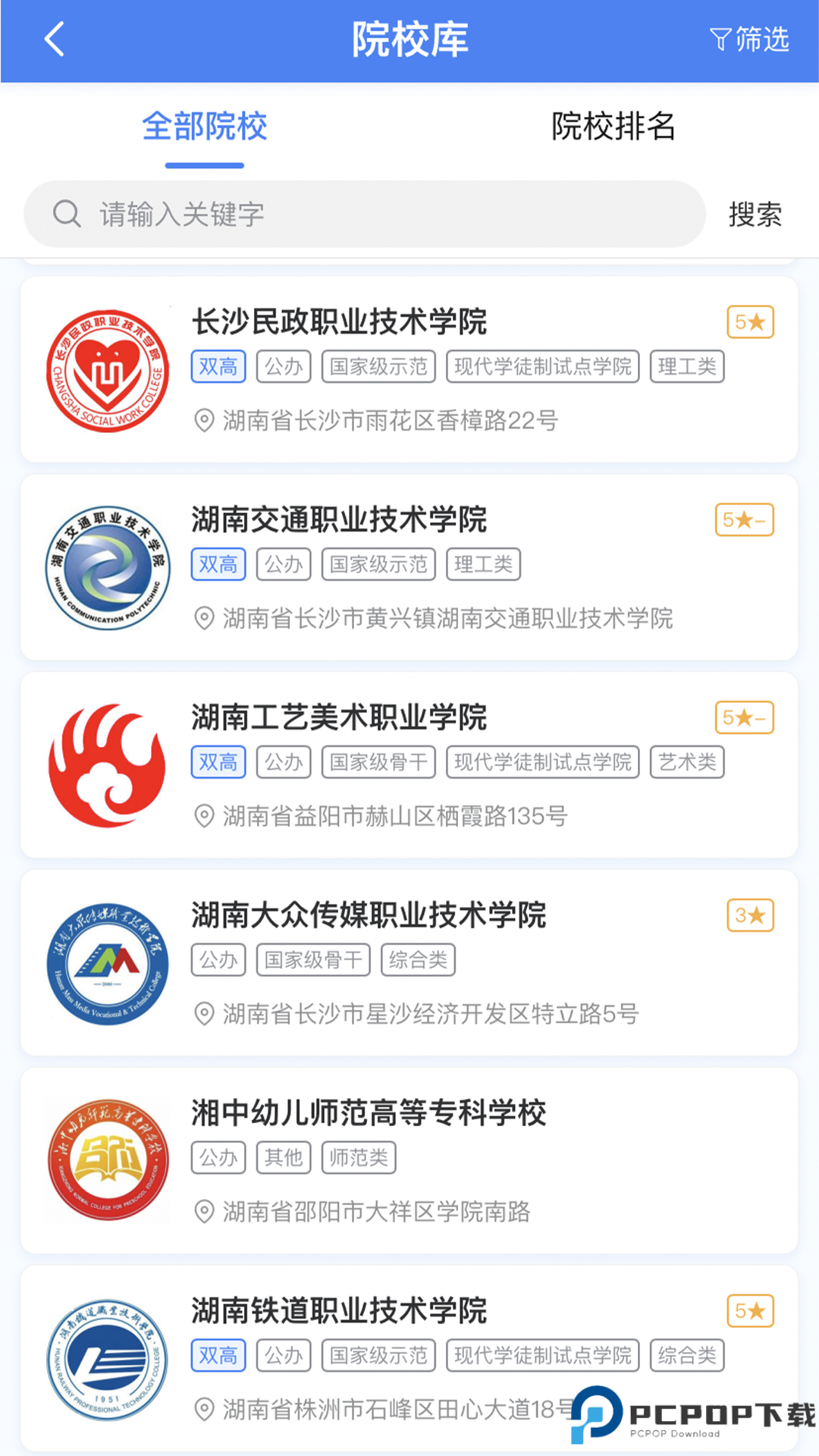819x1456 pixels.
Task: Toggle the 双高 label on 湖南铁道职业技术学院
Action: pyautogui.click(x=218, y=1355)
